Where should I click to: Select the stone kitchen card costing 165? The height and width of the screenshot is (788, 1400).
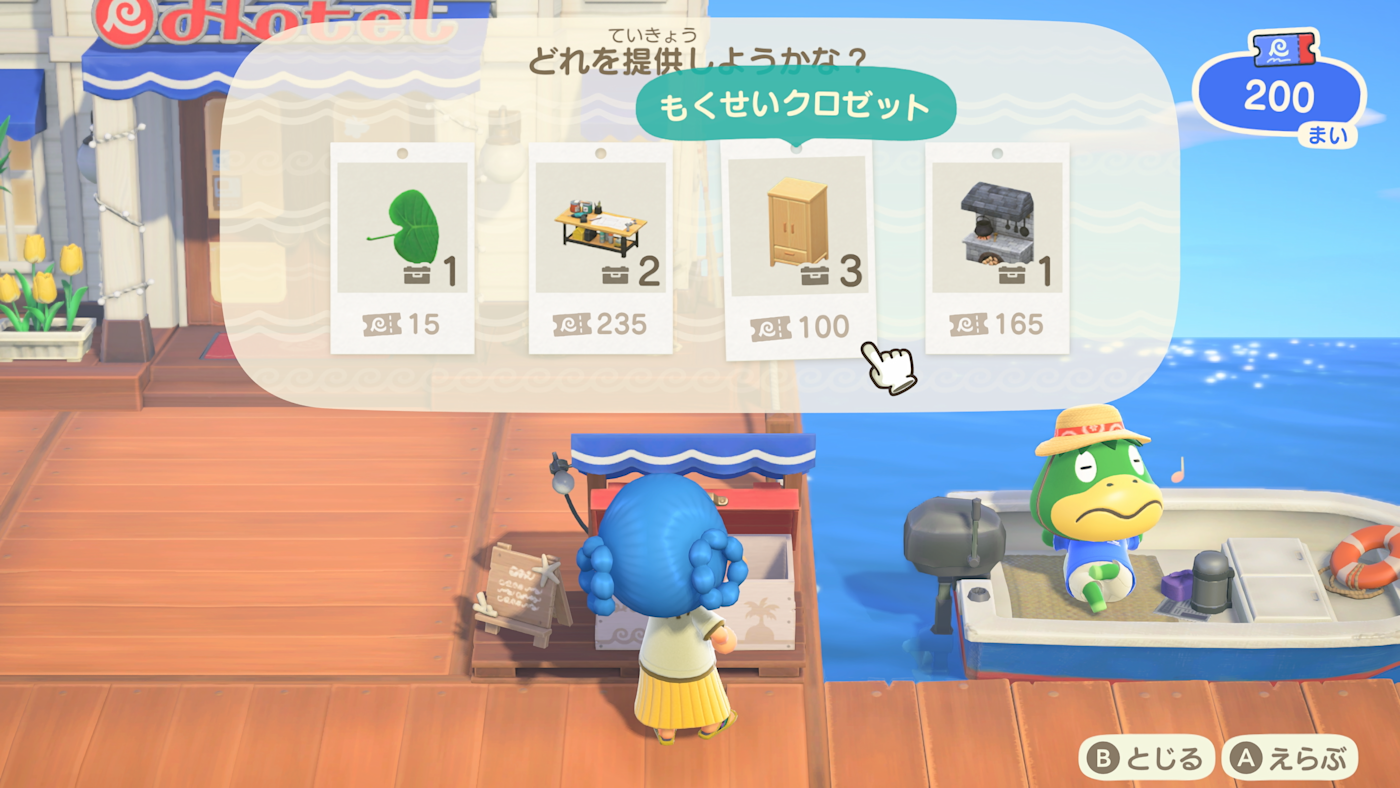(x=996, y=248)
